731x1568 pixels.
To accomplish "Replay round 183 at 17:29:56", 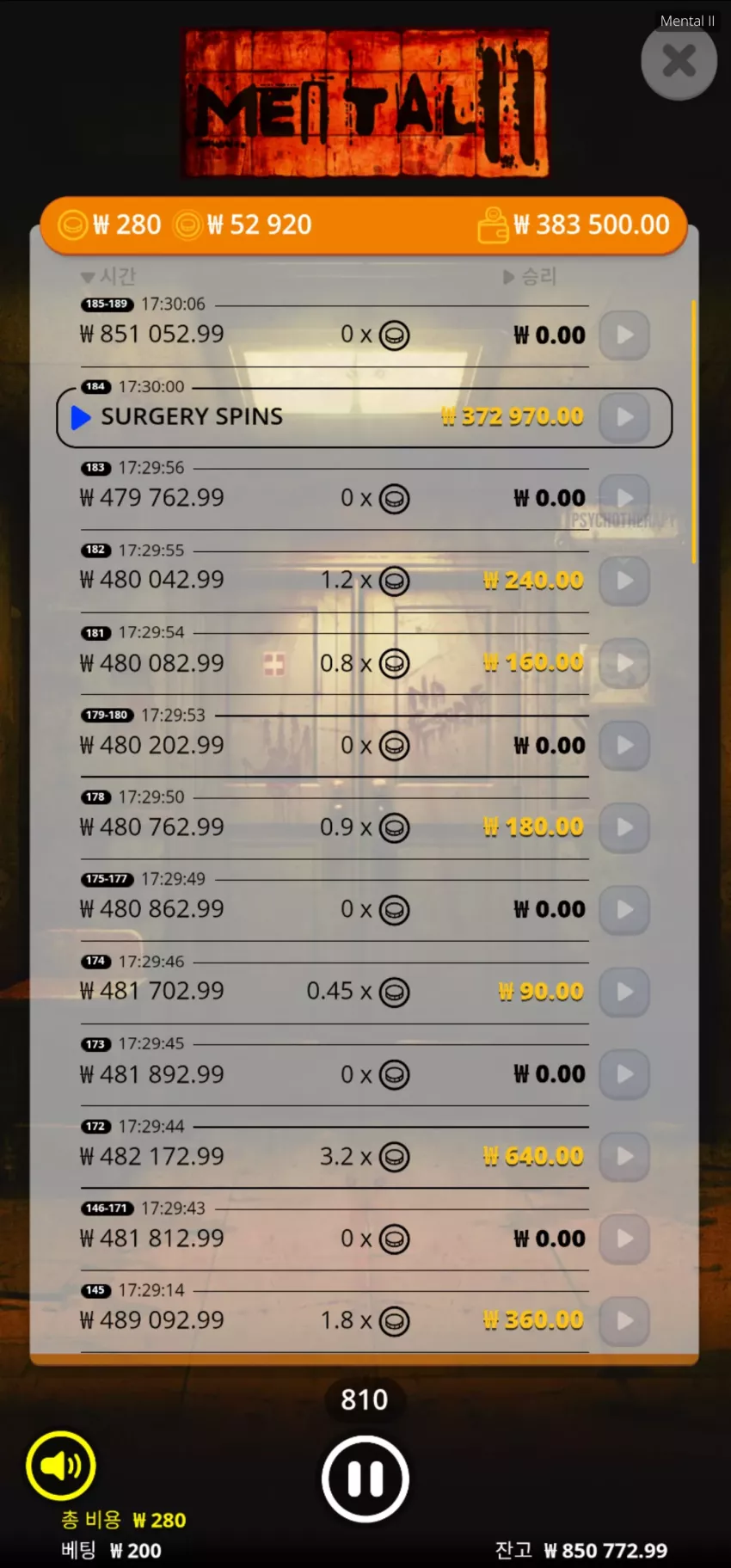I will click(x=624, y=498).
